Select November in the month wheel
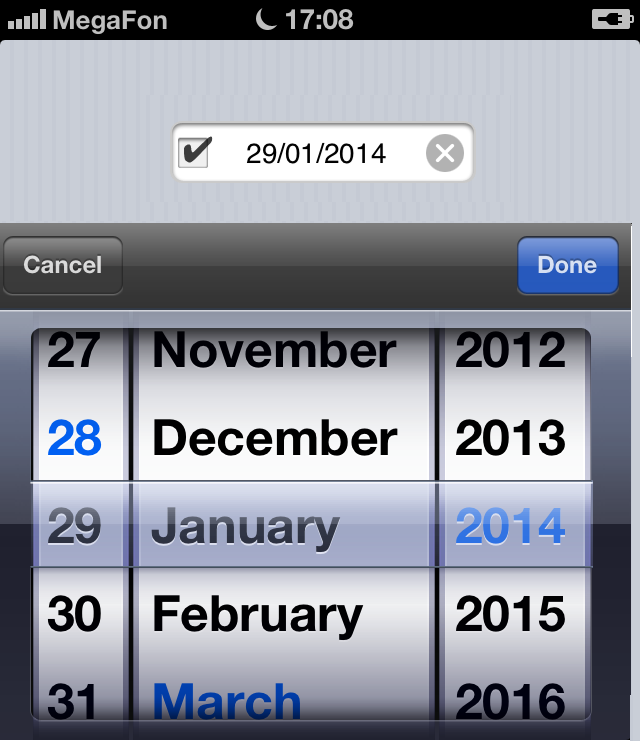 (274, 350)
